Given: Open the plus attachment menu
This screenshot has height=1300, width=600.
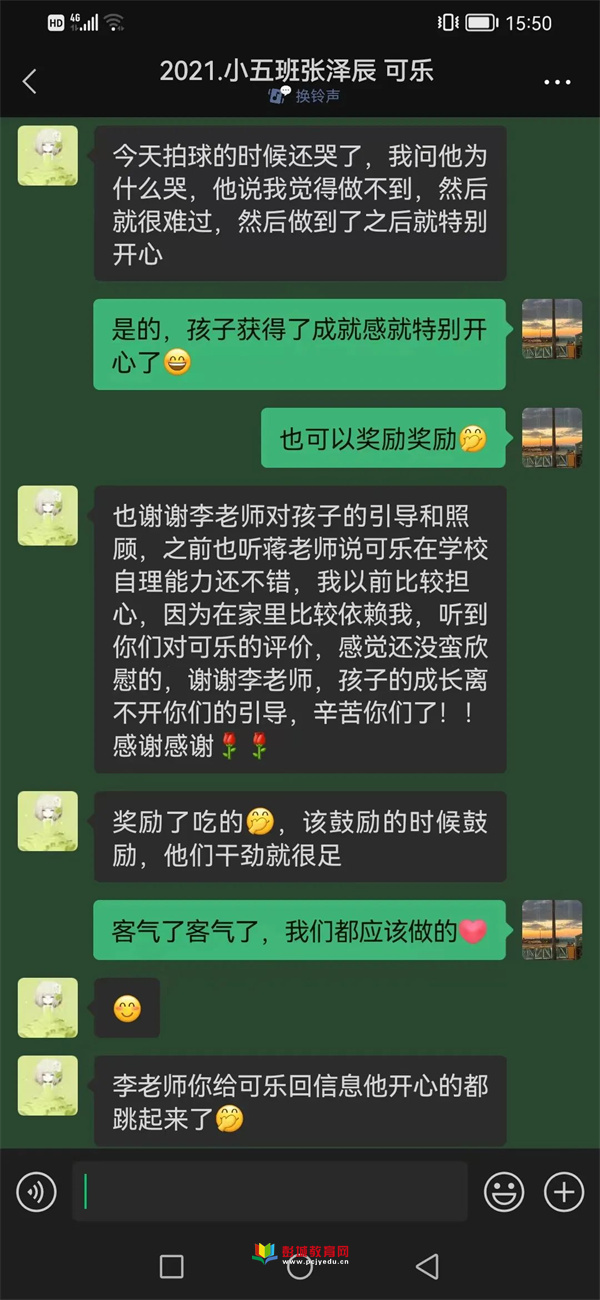Looking at the screenshot, I should coord(563,1191).
